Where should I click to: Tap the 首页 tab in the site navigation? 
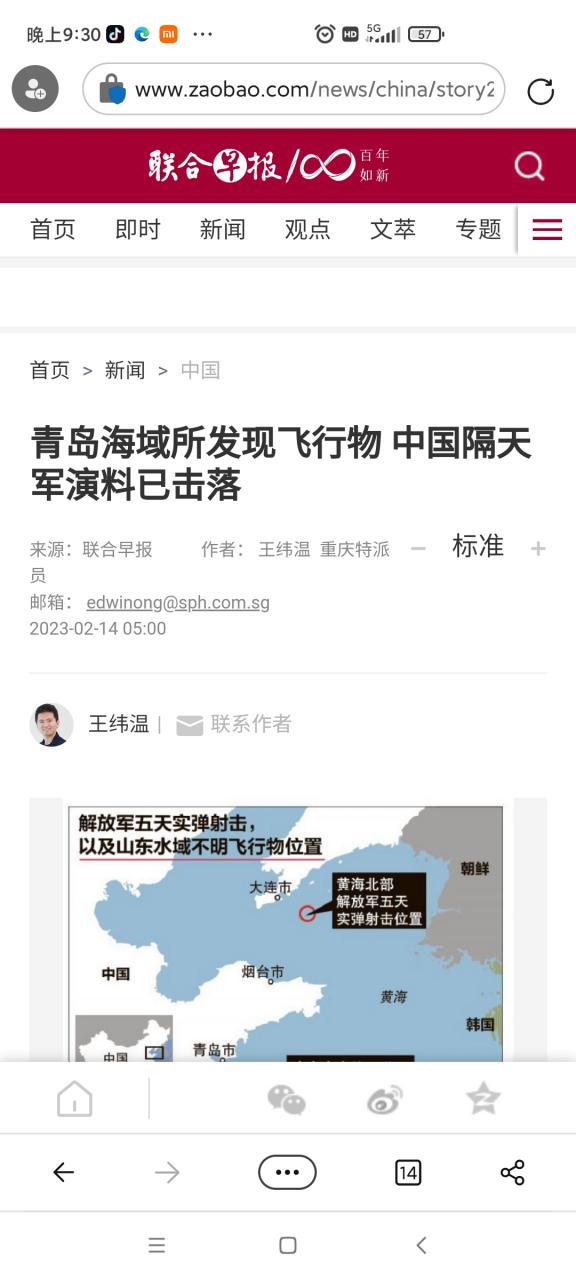point(53,229)
